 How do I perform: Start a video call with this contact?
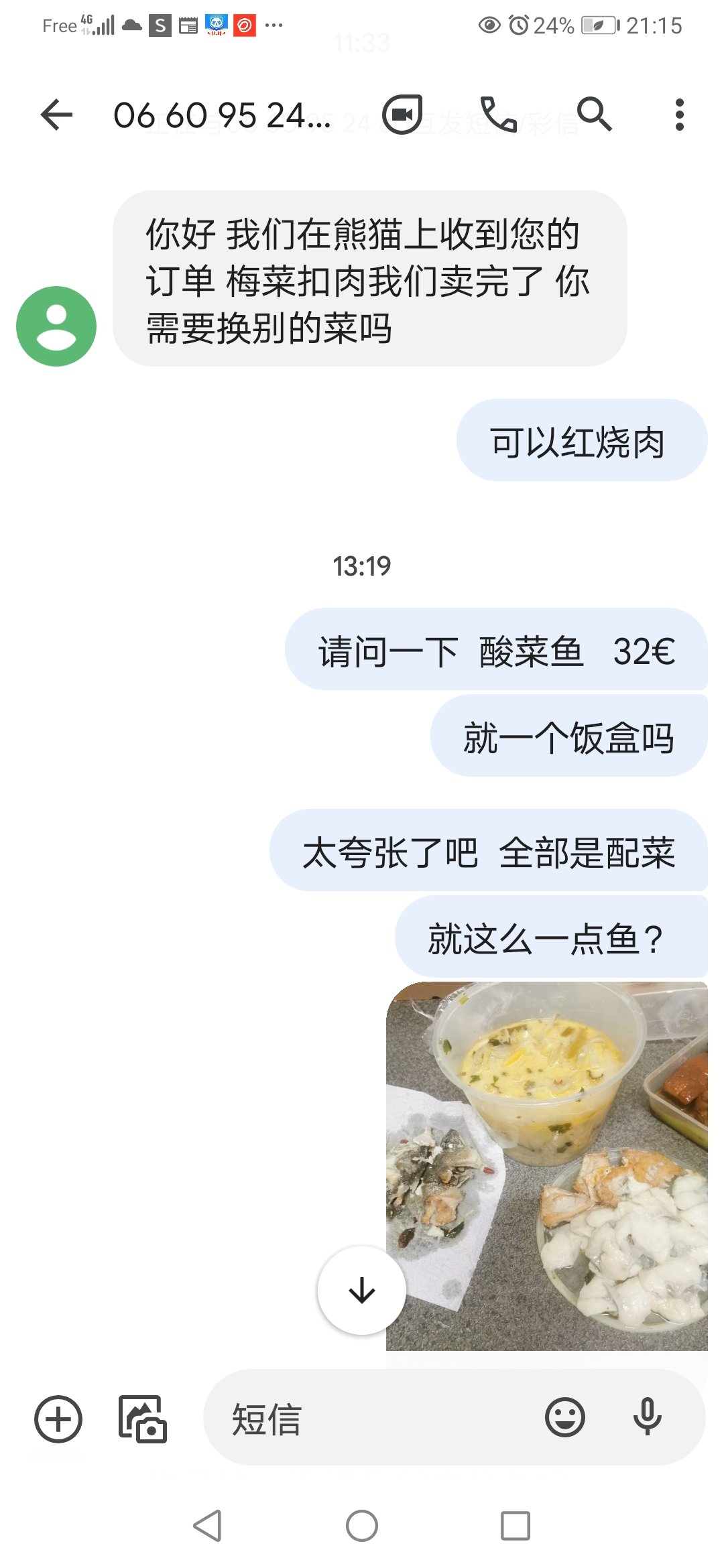click(402, 115)
